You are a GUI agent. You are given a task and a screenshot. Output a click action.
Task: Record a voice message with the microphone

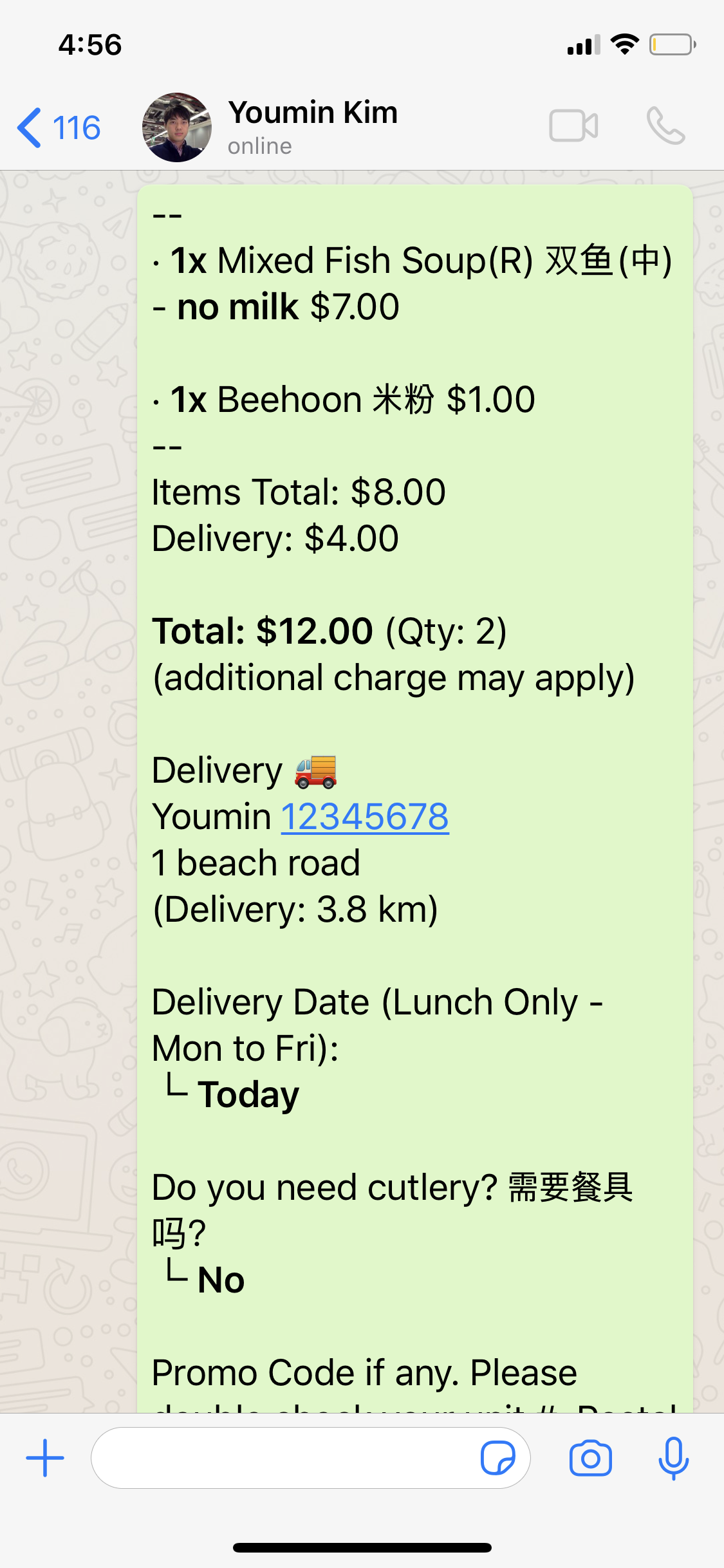[673, 1458]
